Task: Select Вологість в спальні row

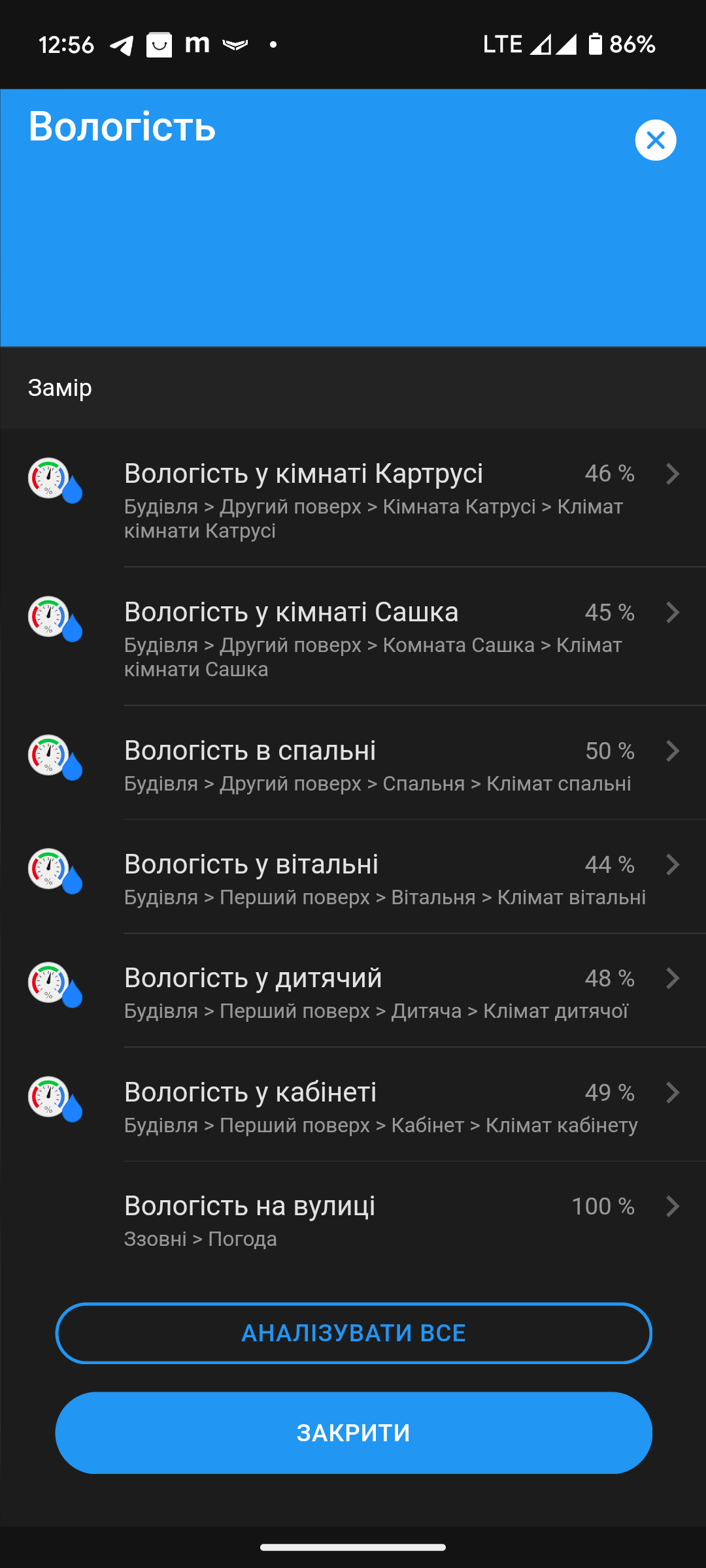Action: click(353, 763)
